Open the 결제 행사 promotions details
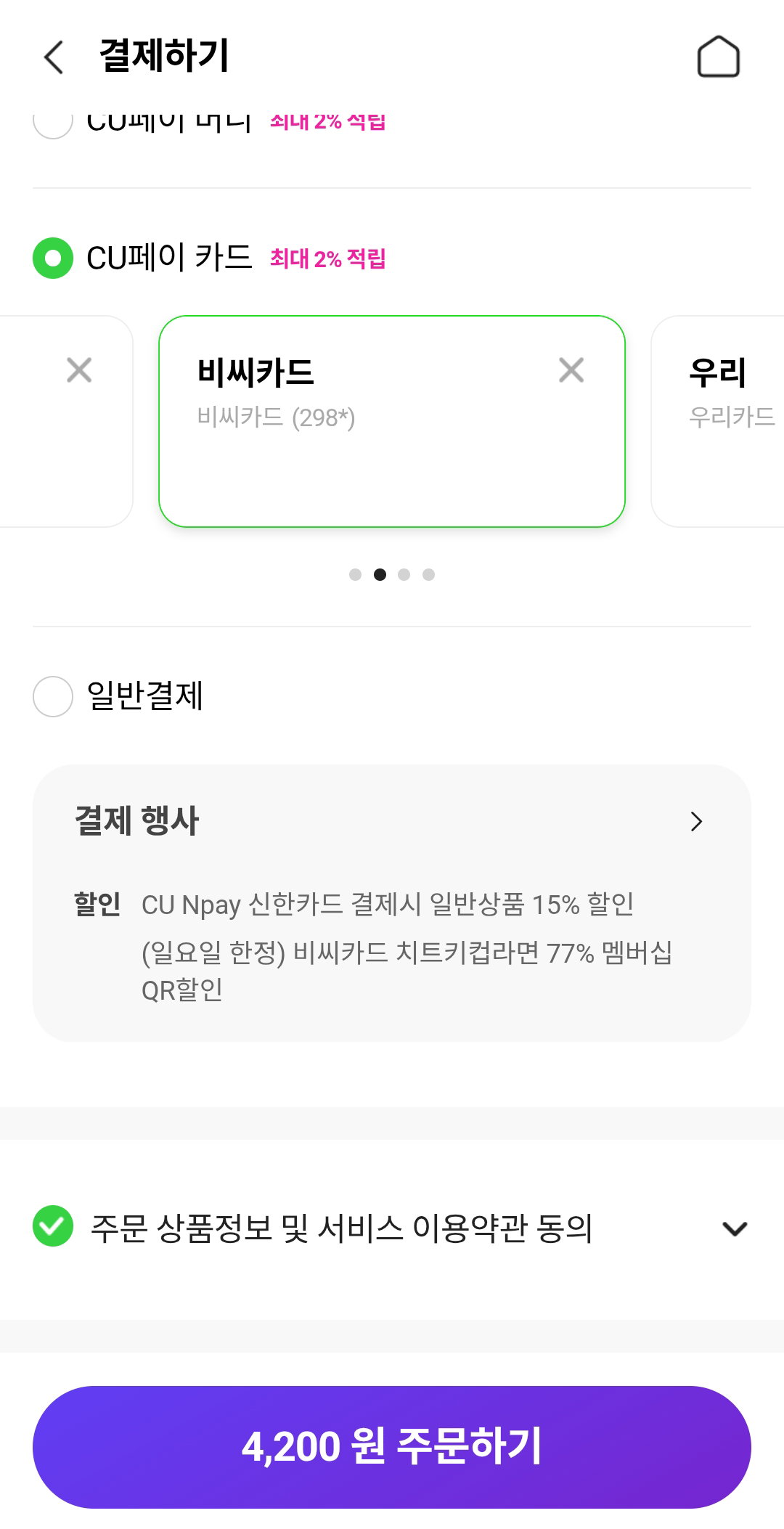 pos(392,821)
